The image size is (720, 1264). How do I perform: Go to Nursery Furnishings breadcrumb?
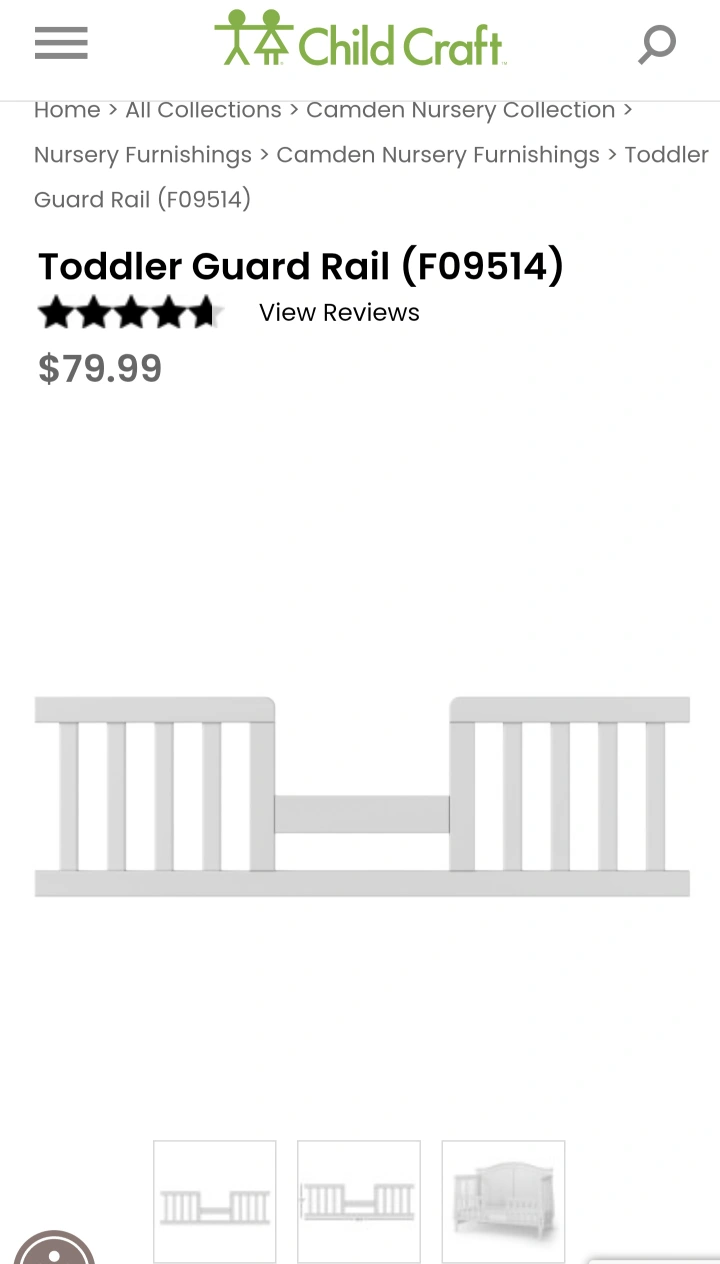[143, 155]
